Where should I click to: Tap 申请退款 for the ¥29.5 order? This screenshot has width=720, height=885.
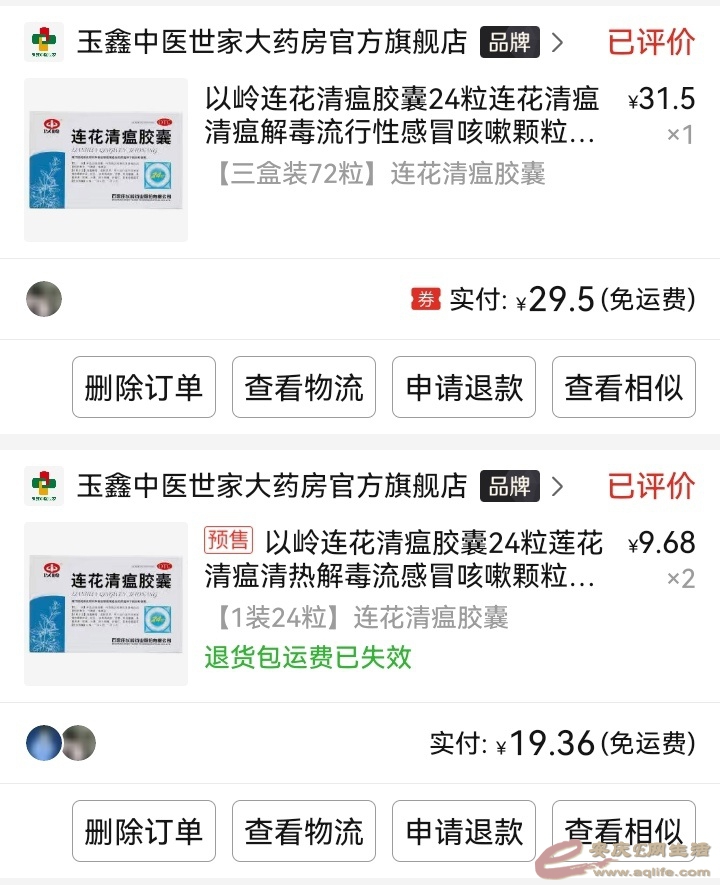[x=464, y=387]
